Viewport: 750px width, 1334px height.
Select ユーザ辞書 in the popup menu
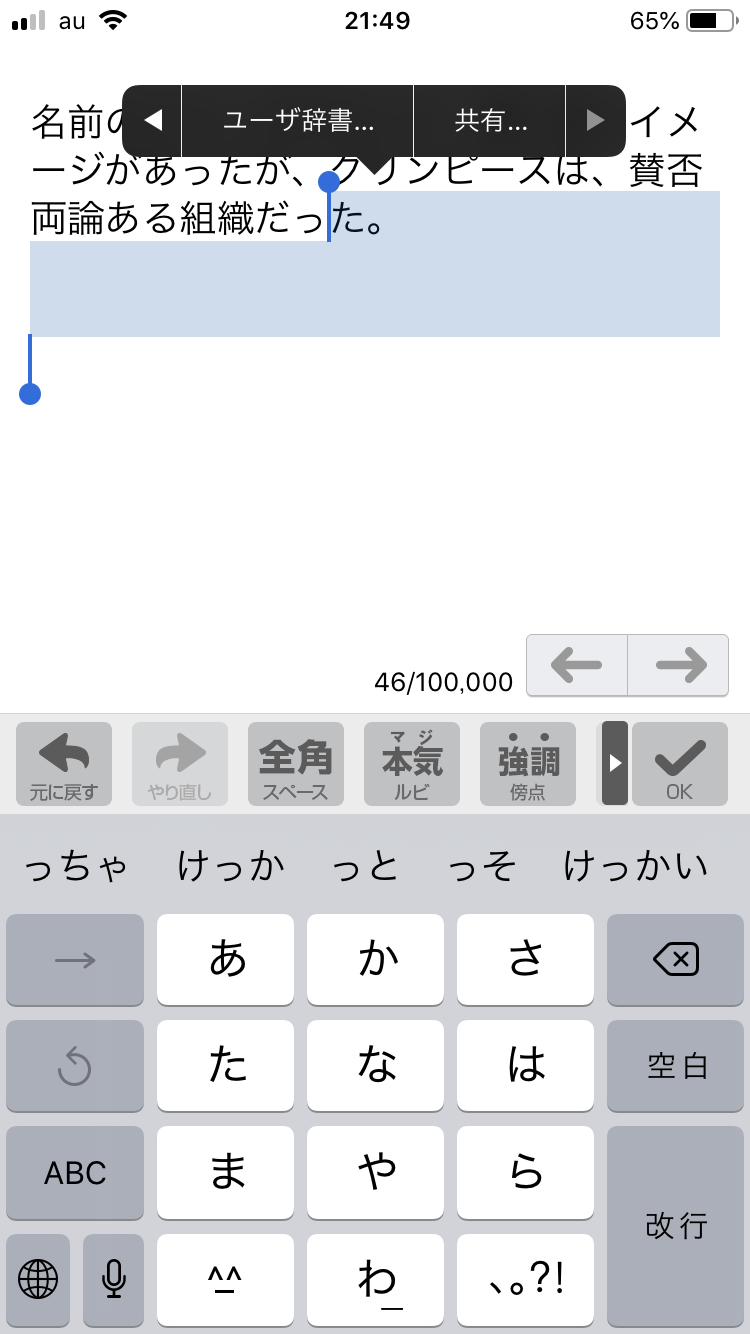(x=297, y=121)
